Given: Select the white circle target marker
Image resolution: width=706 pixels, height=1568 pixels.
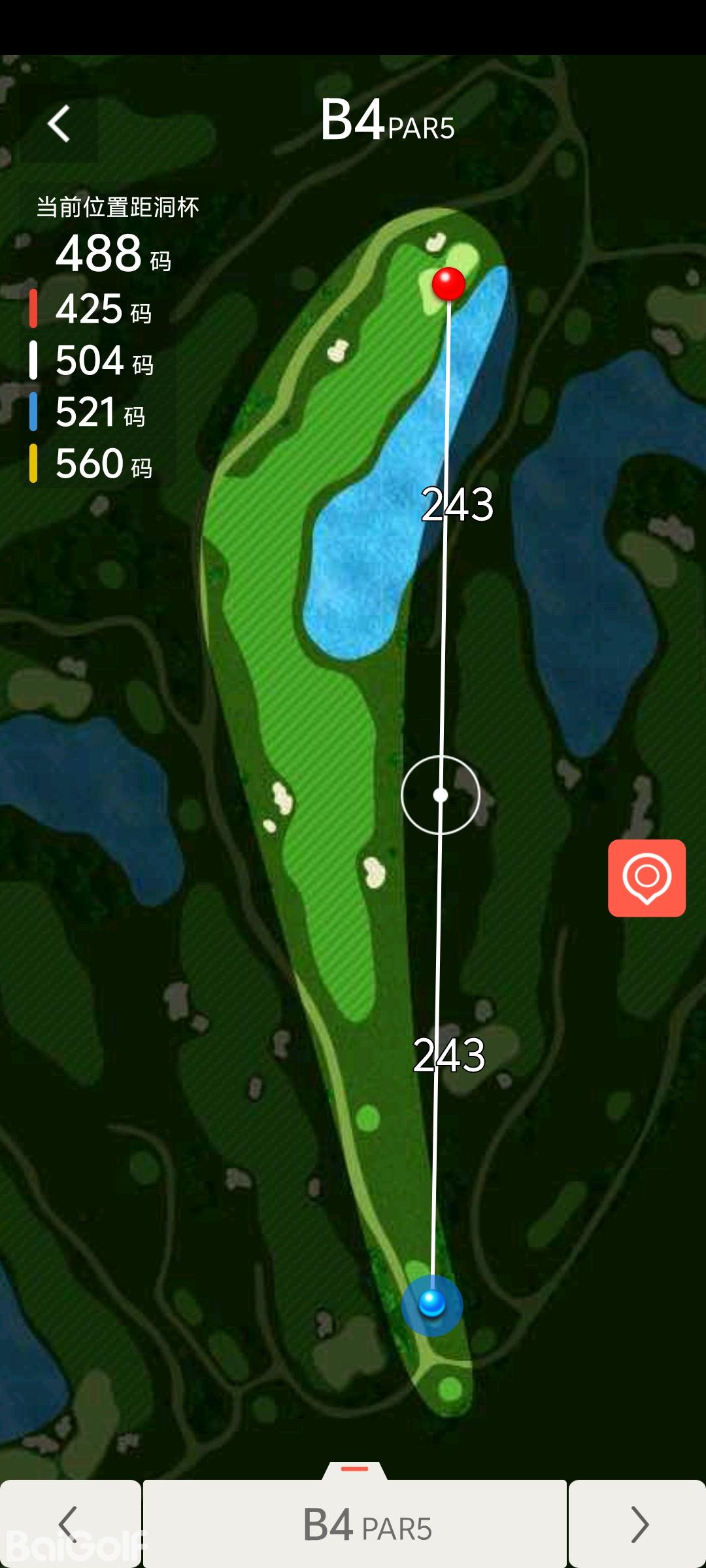Looking at the screenshot, I should (441, 794).
